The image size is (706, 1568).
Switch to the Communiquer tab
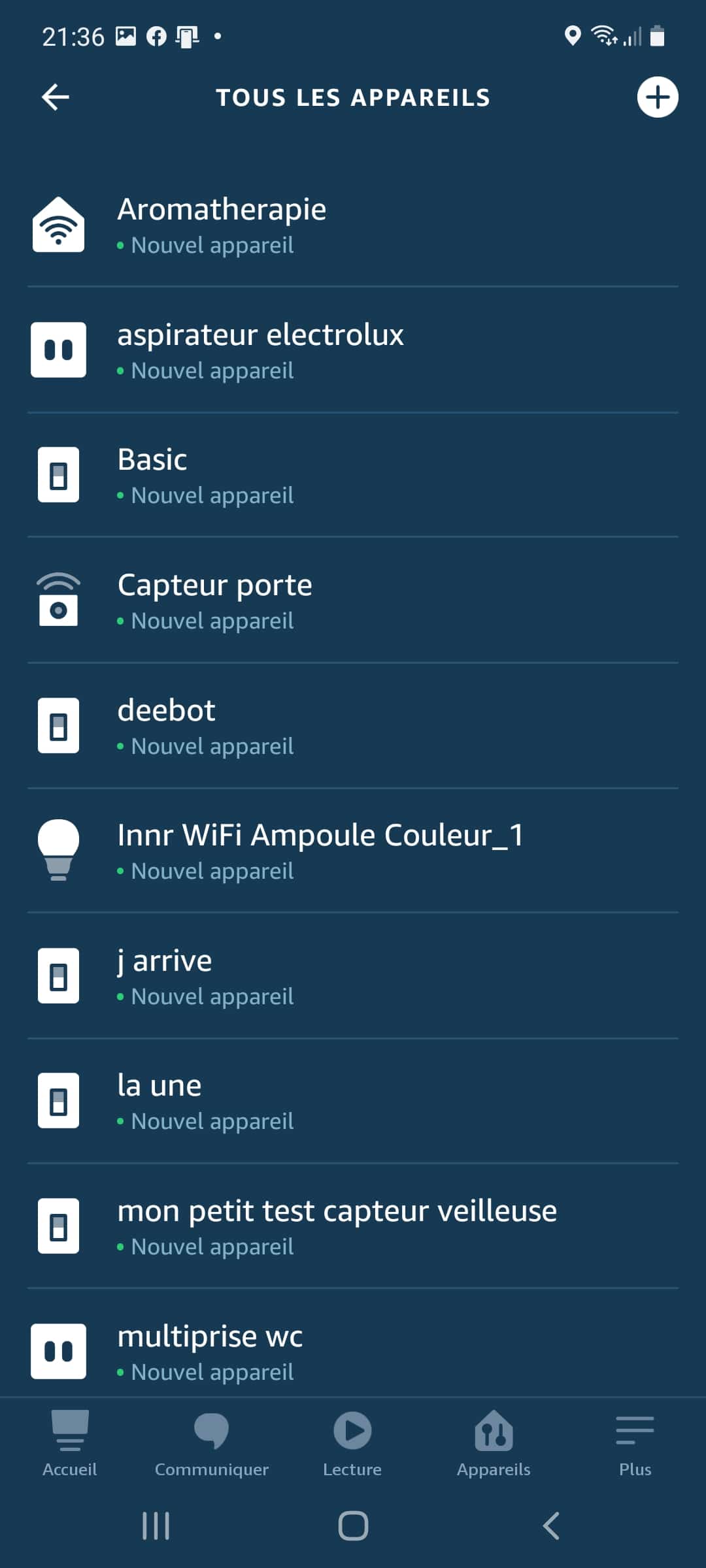click(211, 1444)
